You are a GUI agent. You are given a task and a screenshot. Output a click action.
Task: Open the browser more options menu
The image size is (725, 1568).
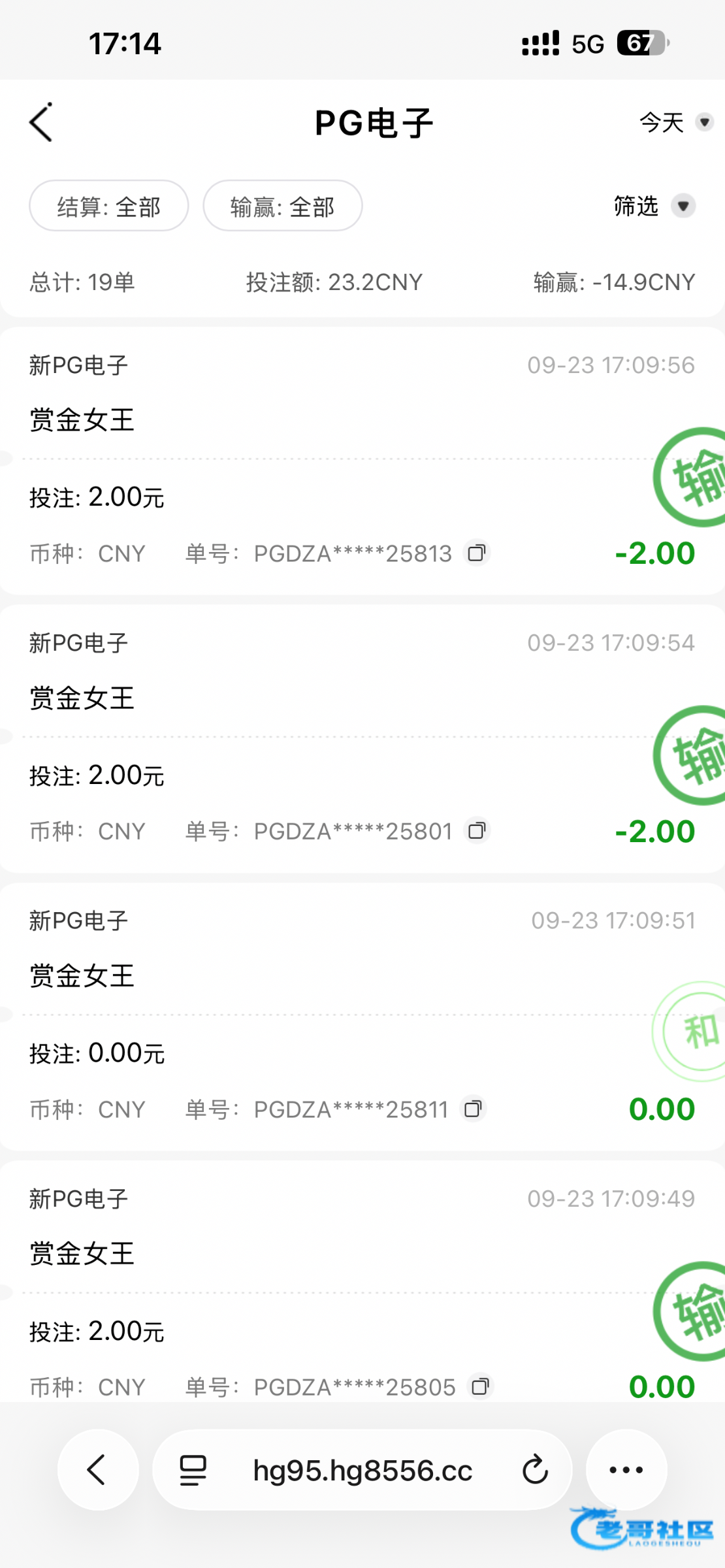[626, 1470]
